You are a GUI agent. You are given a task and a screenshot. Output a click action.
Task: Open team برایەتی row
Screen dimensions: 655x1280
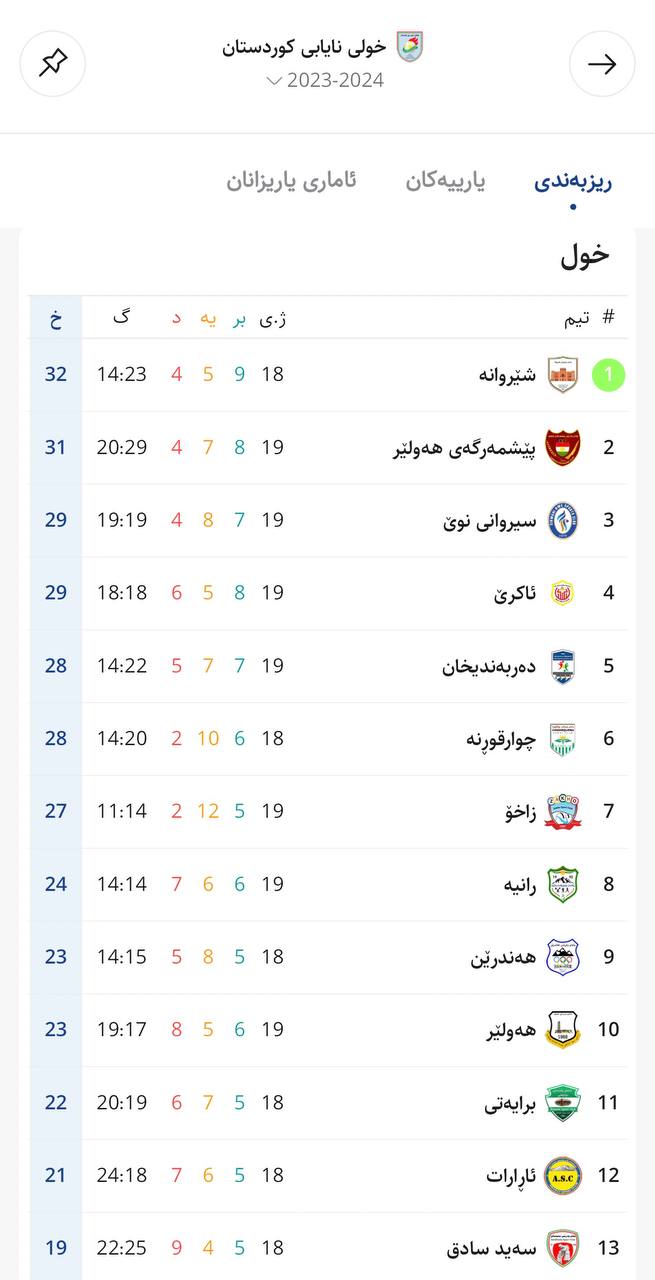[x=511, y=1103]
